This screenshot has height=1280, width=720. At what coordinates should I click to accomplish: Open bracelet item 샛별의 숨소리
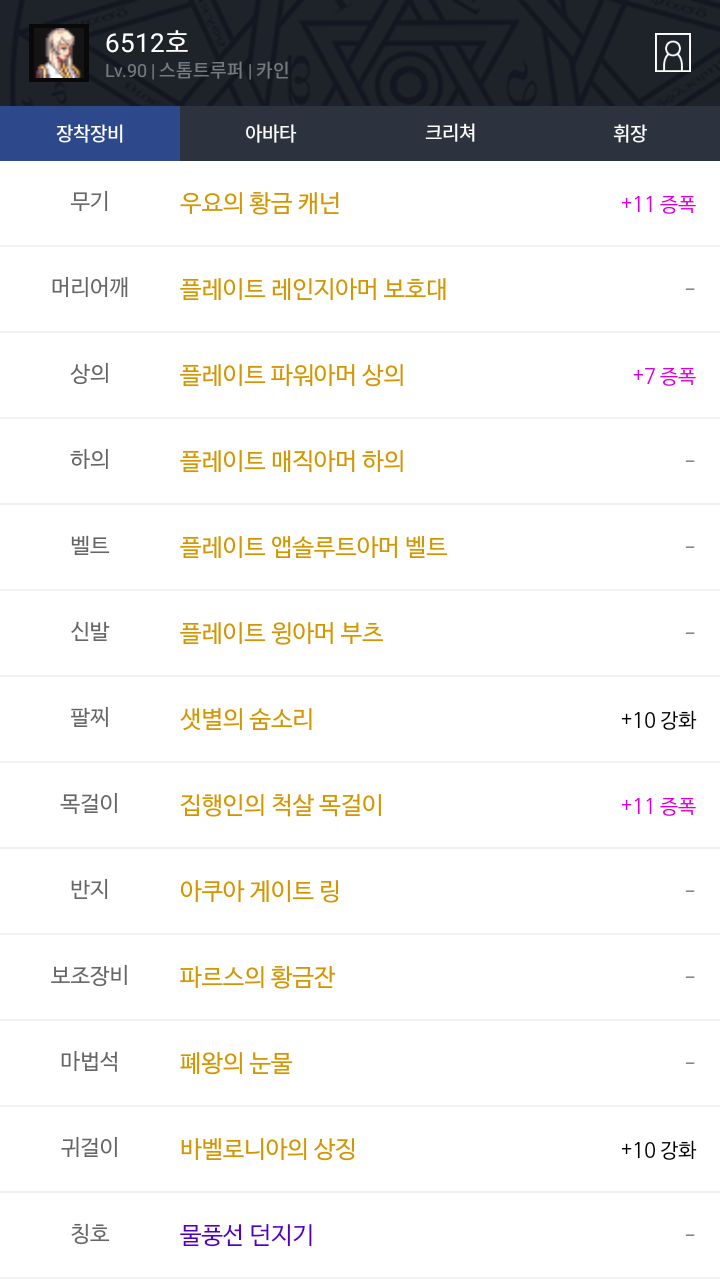[360, 719]
